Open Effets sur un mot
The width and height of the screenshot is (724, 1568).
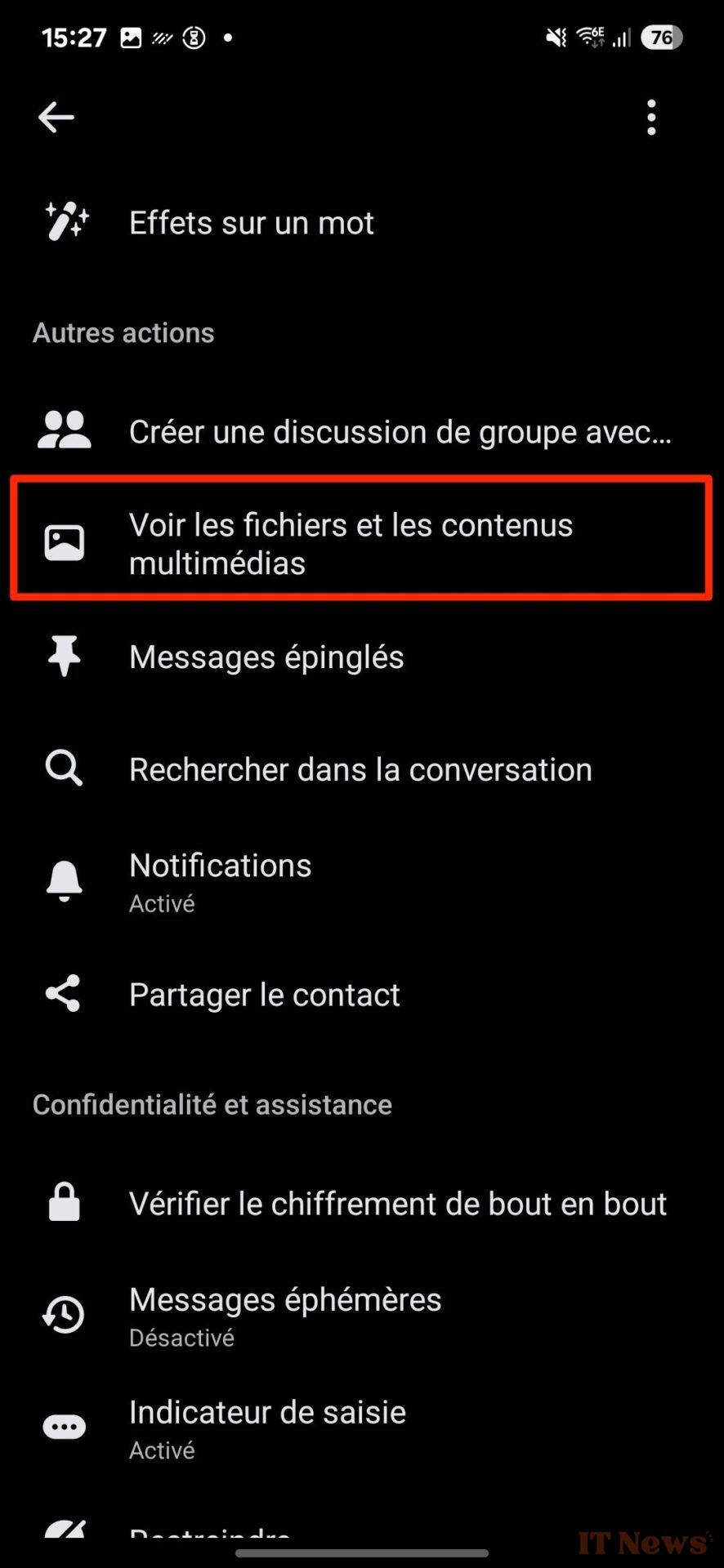pos(362,222)
